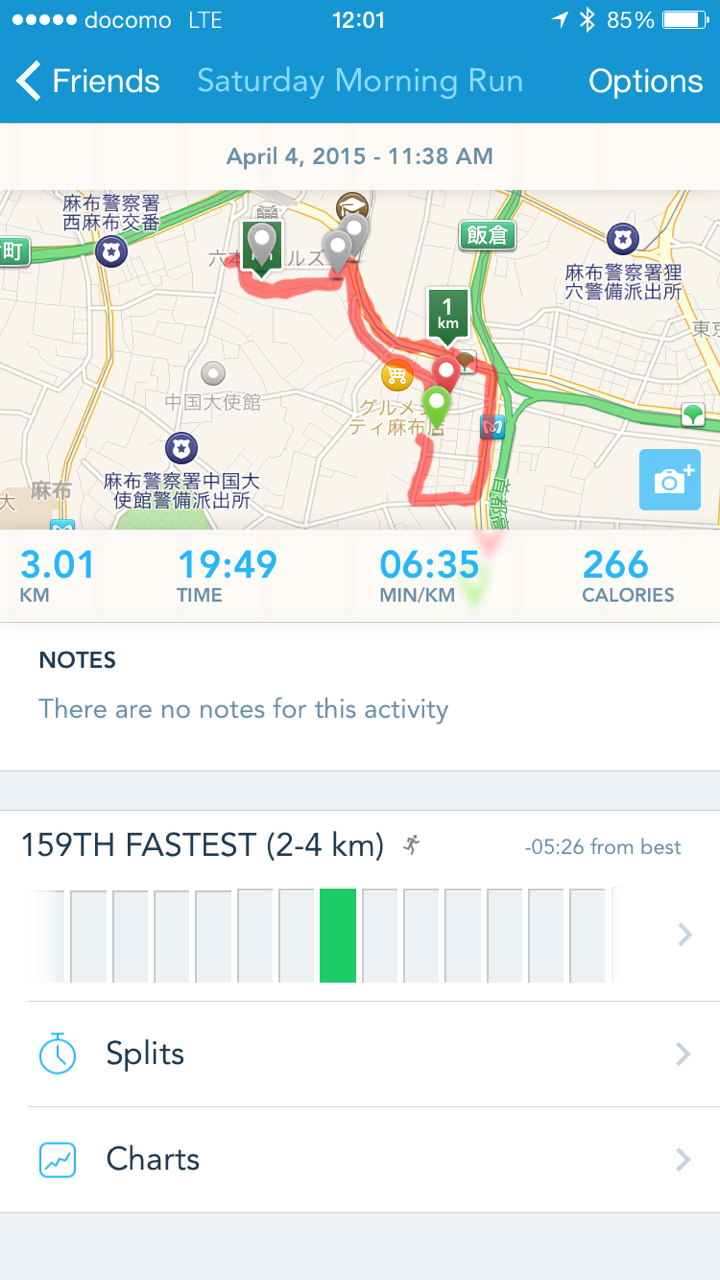
Task: Open Charts for this run
Action: tap(360, 1159)
